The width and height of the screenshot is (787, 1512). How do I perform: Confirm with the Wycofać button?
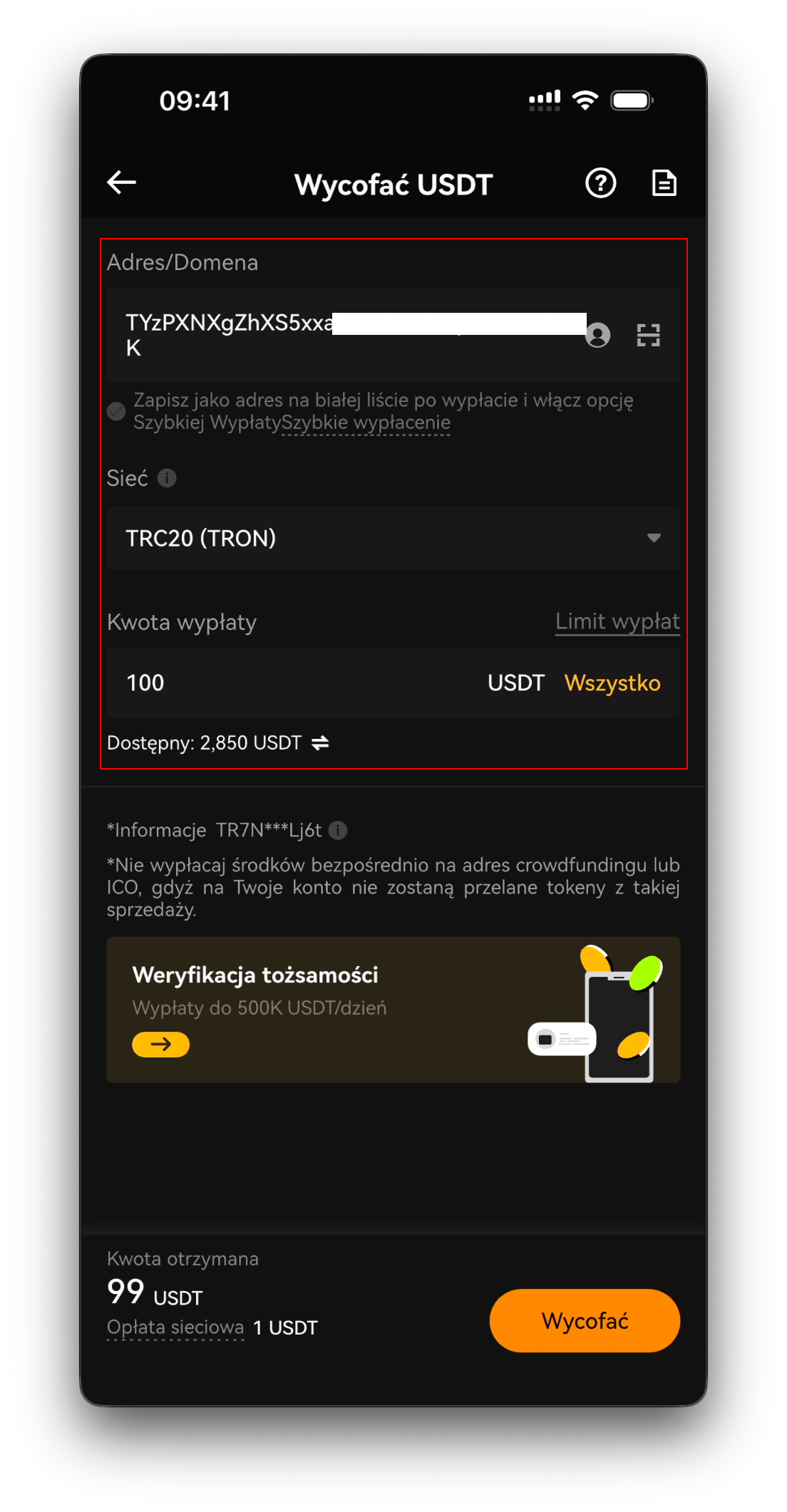tap(585, 1320)
